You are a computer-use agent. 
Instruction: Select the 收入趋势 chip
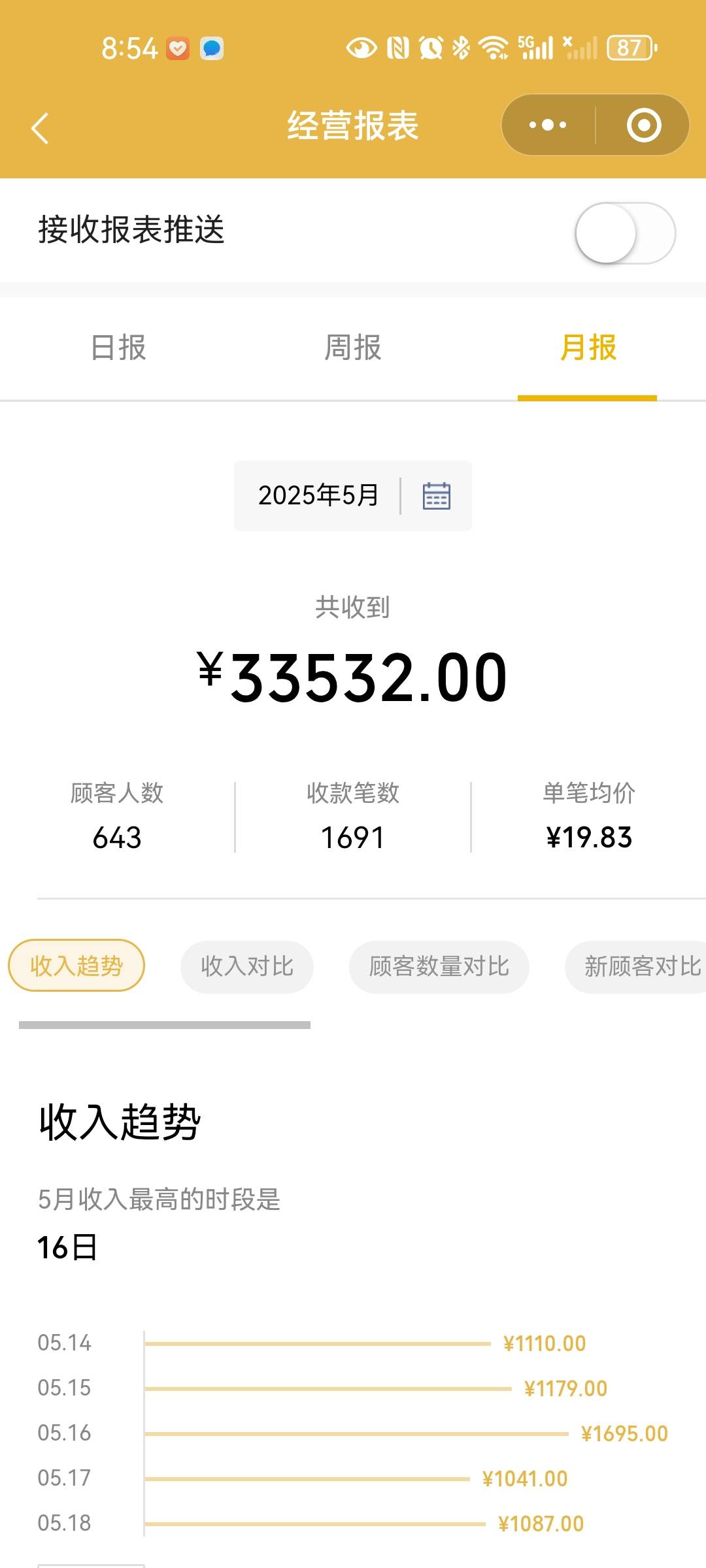click(76, 966)
